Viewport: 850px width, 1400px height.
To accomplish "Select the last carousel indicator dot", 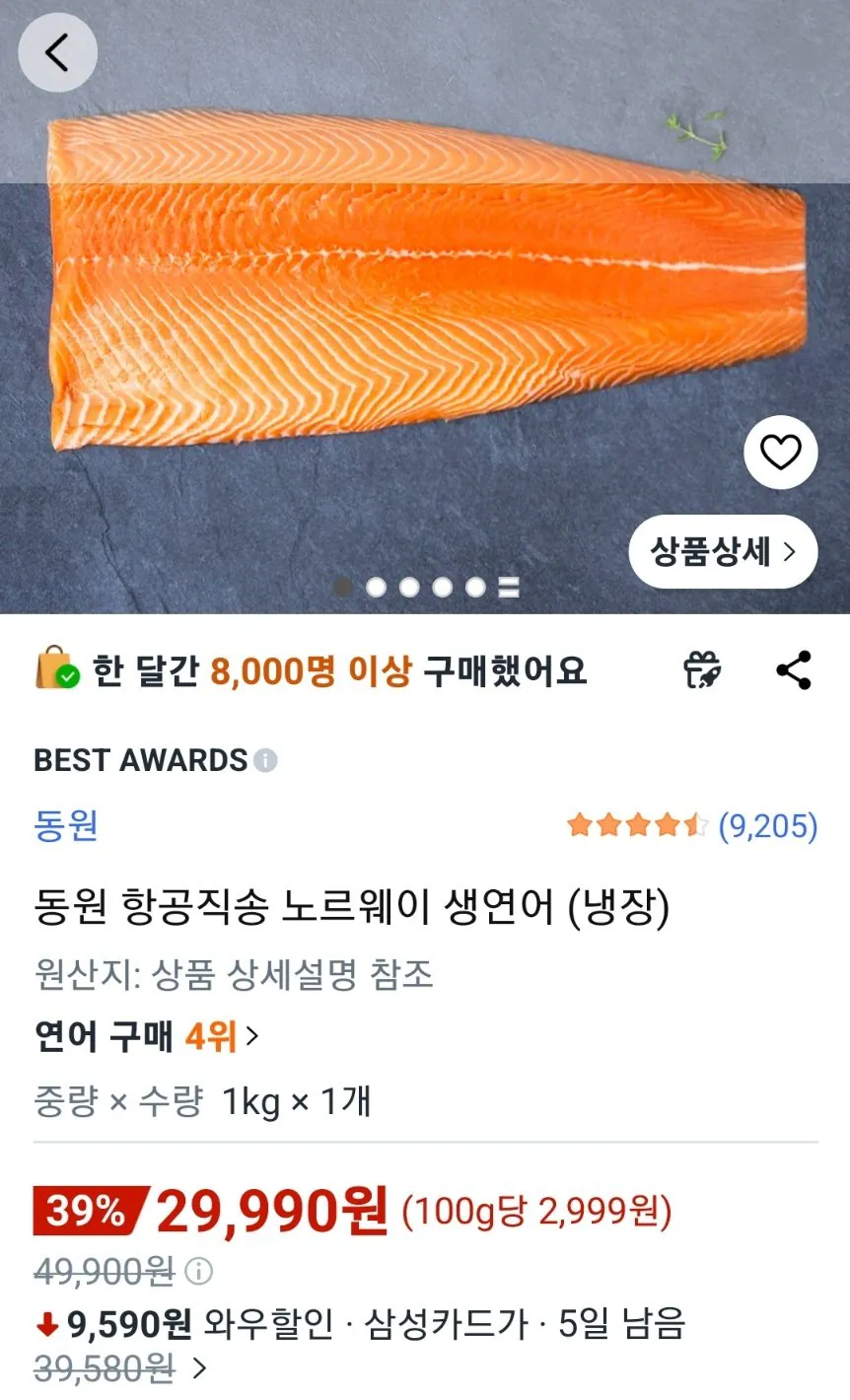I will click(473, 588).
